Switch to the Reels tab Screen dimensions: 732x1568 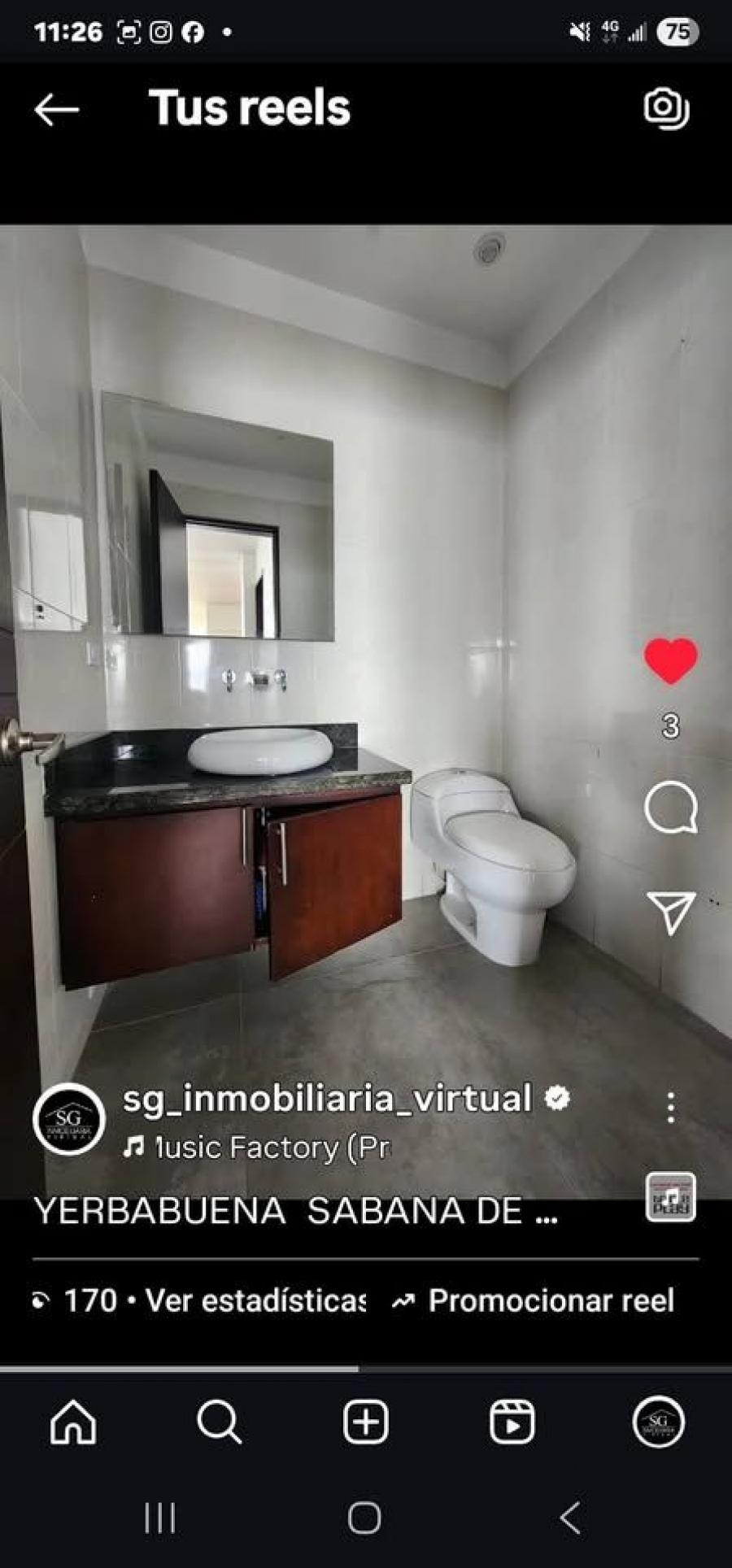(512, 1422)
